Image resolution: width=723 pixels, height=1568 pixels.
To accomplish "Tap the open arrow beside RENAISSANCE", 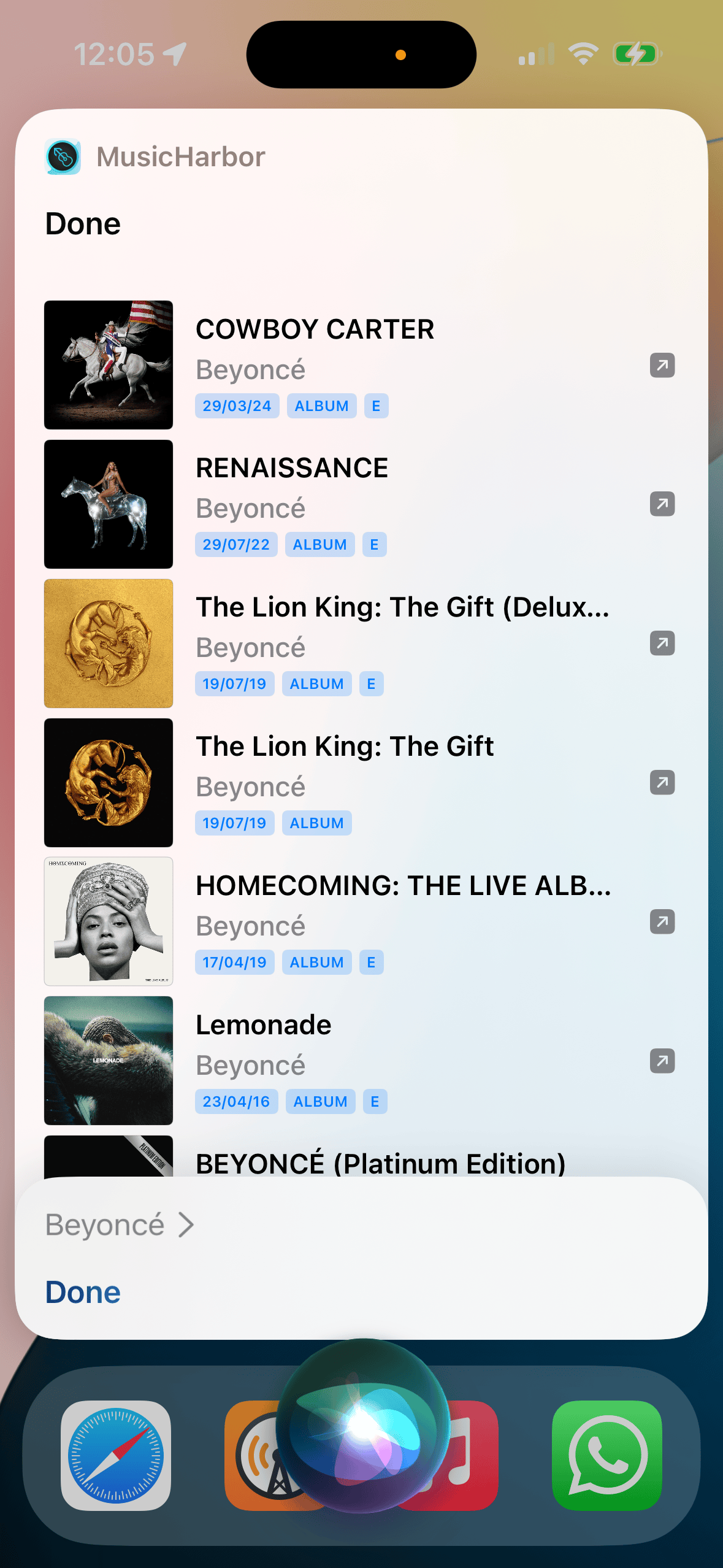I will tap(662, 504).
